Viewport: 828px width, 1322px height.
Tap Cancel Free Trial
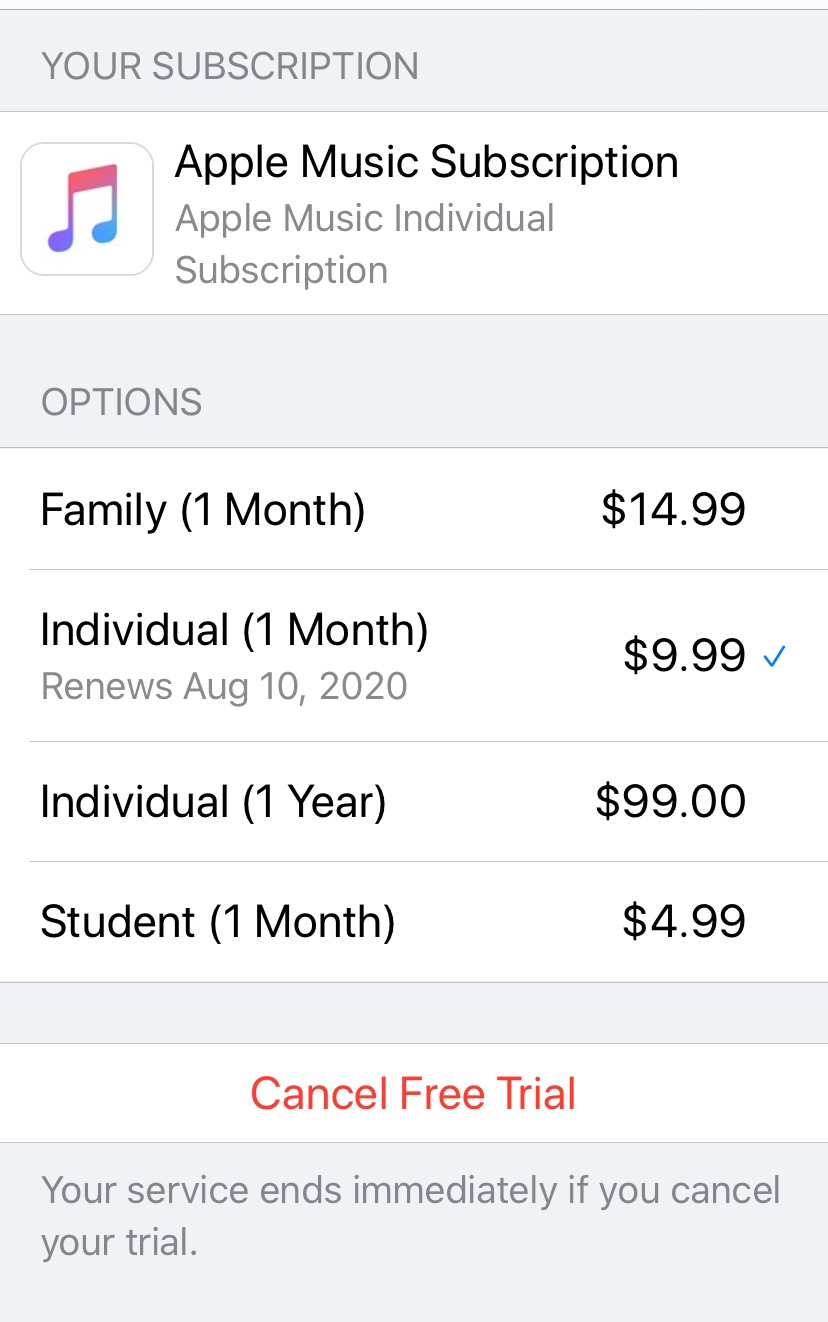point(414,1093)
